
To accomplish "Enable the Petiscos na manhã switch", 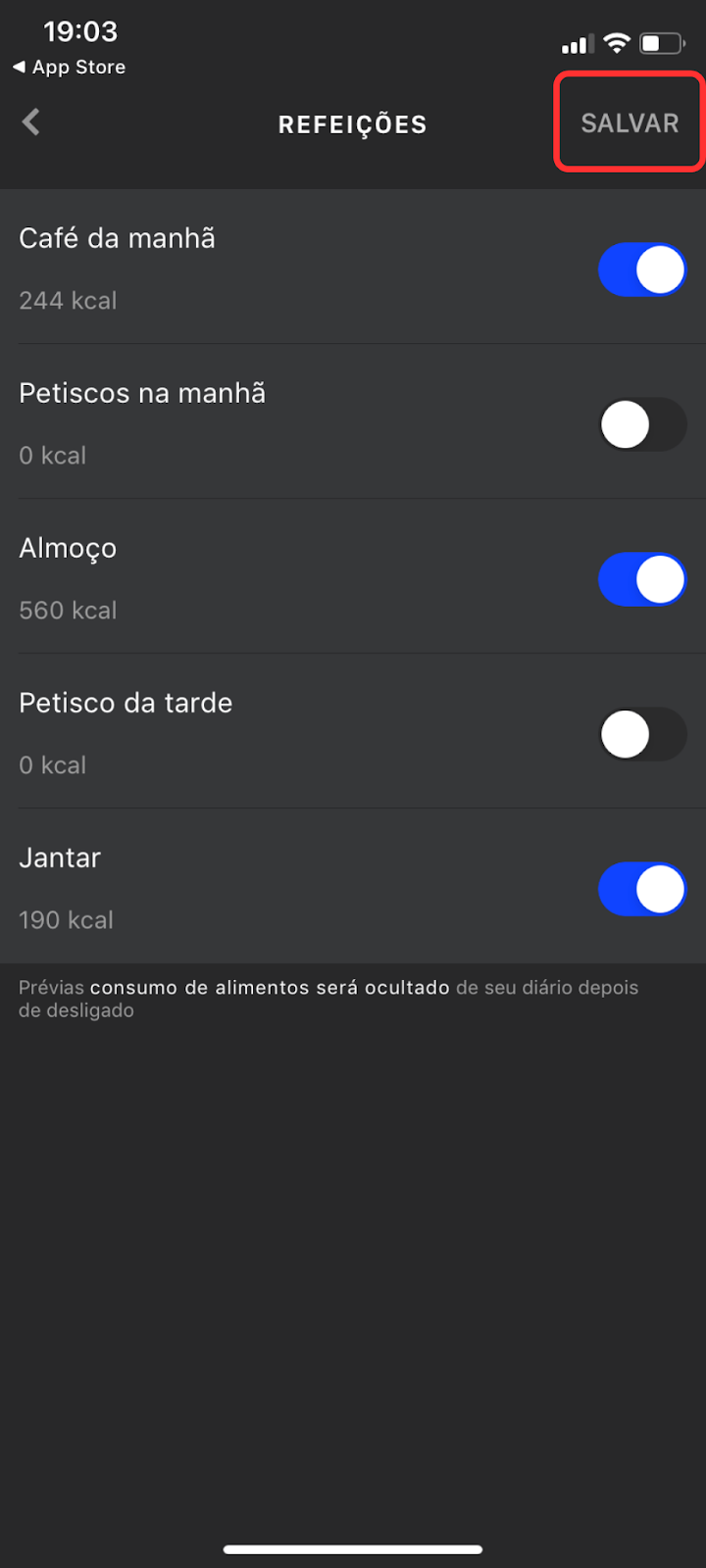I will point(642,424).
